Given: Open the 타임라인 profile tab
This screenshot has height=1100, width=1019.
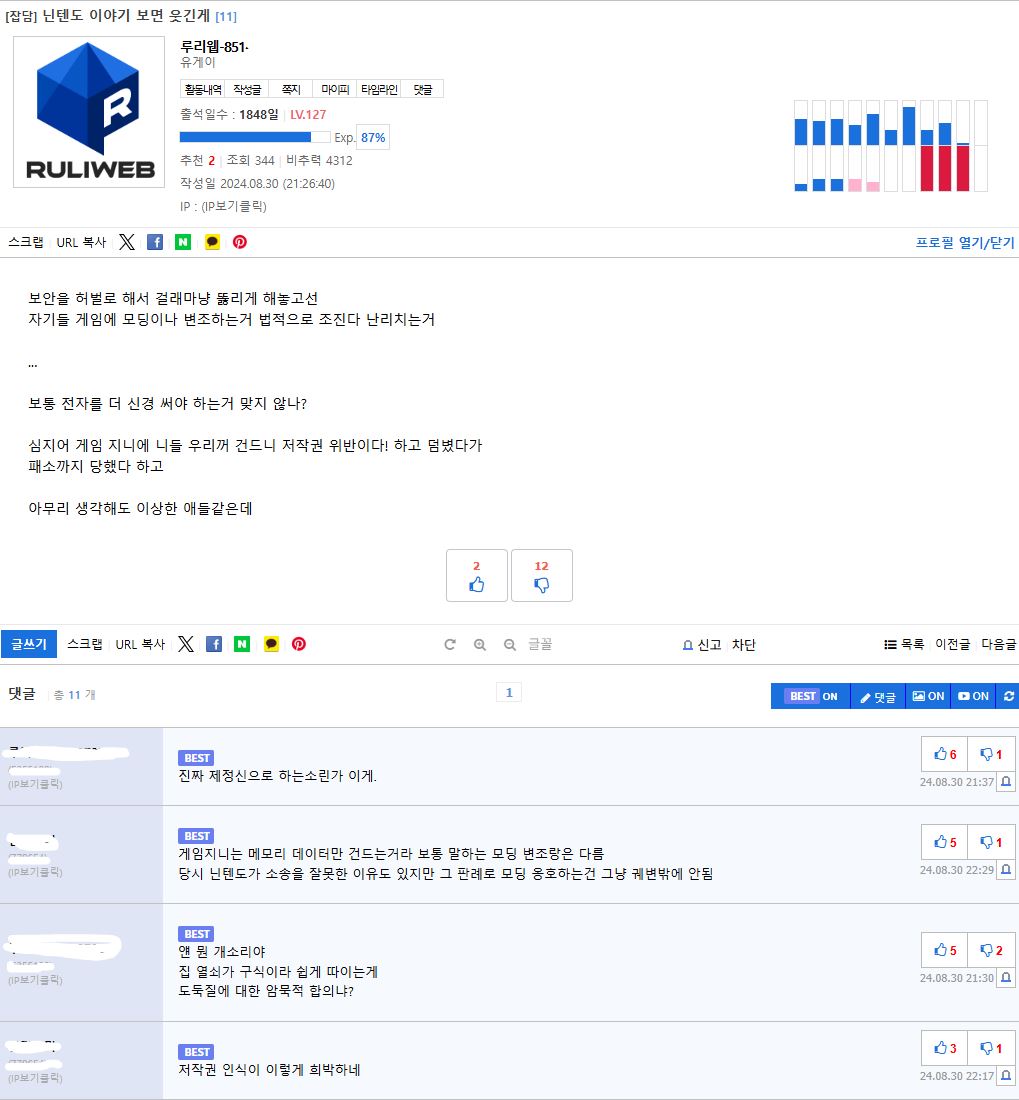Looking at the screenshot, I should click(379, 89).
